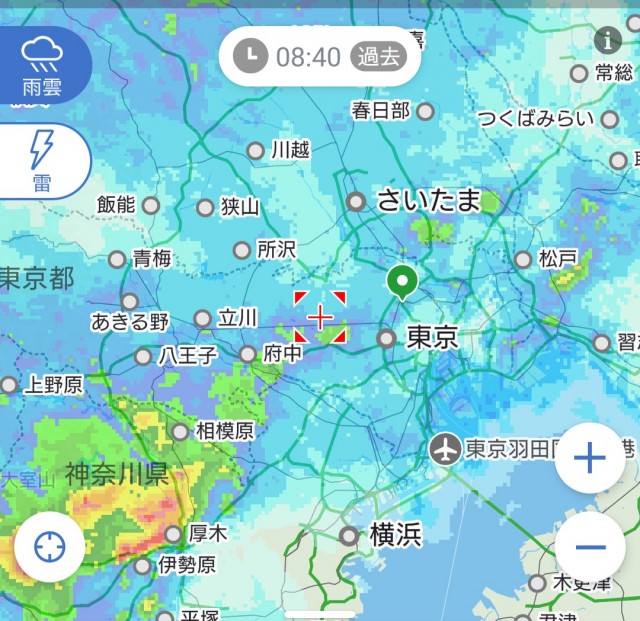Image resolution: width=640 pixels, height=621 pixels.
Task: Center map on current location
Action: click(x=49, y=547)
